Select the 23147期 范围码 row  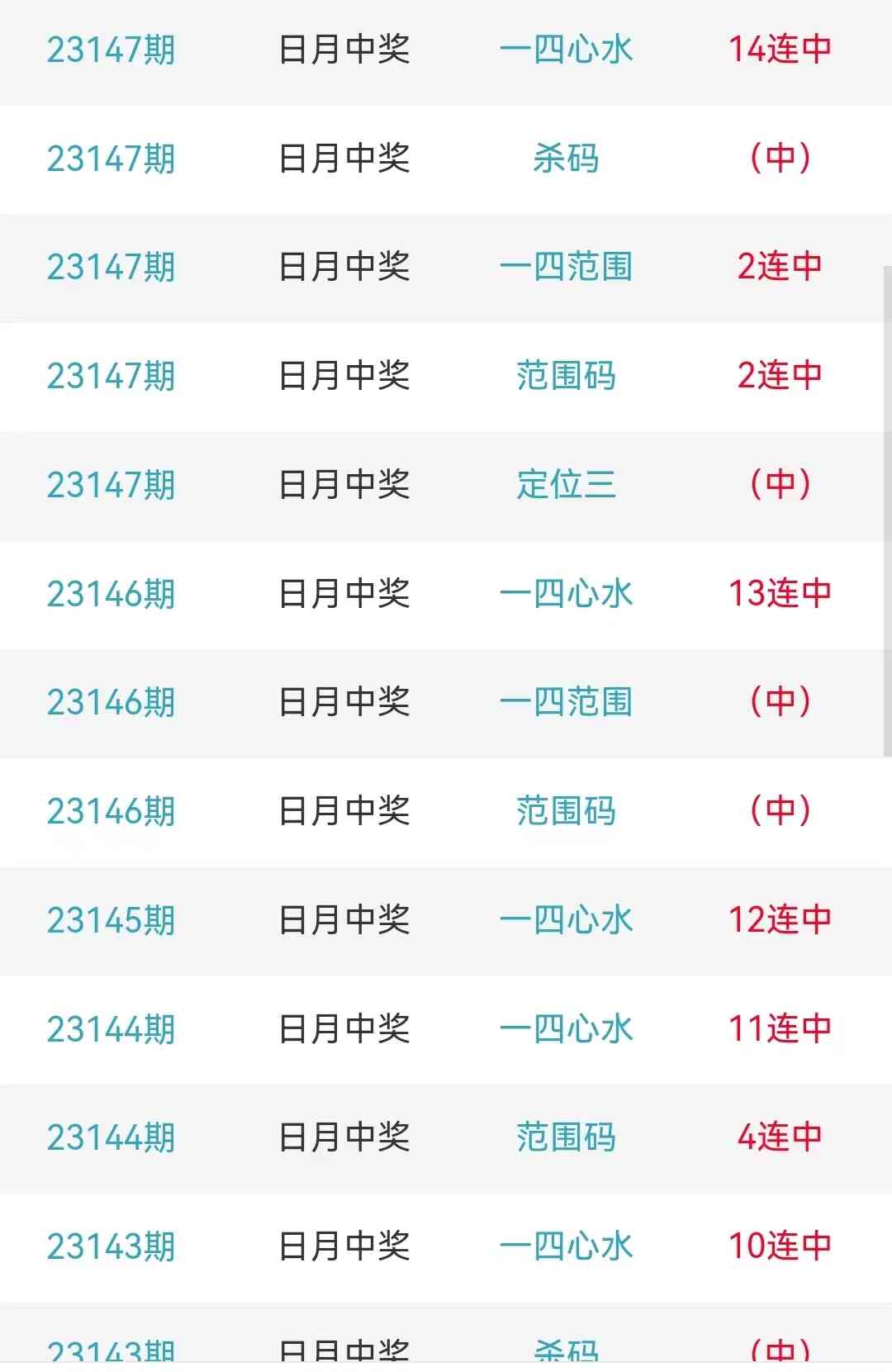coord(446,377)
